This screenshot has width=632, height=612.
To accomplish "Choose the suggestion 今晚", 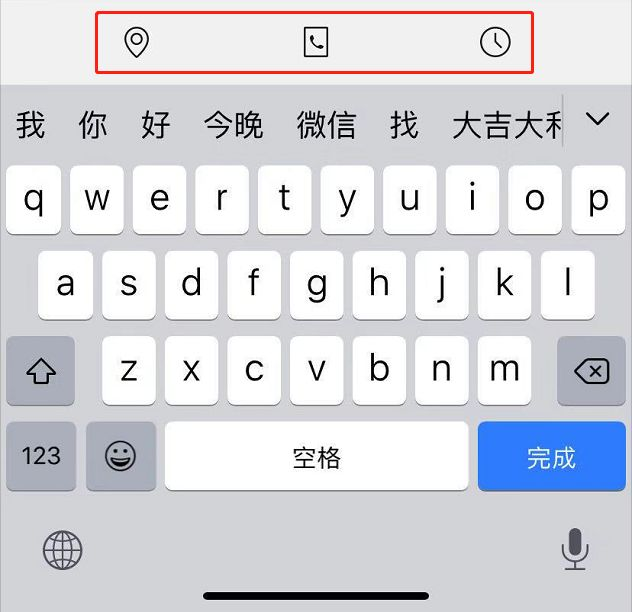I will 233,125.
